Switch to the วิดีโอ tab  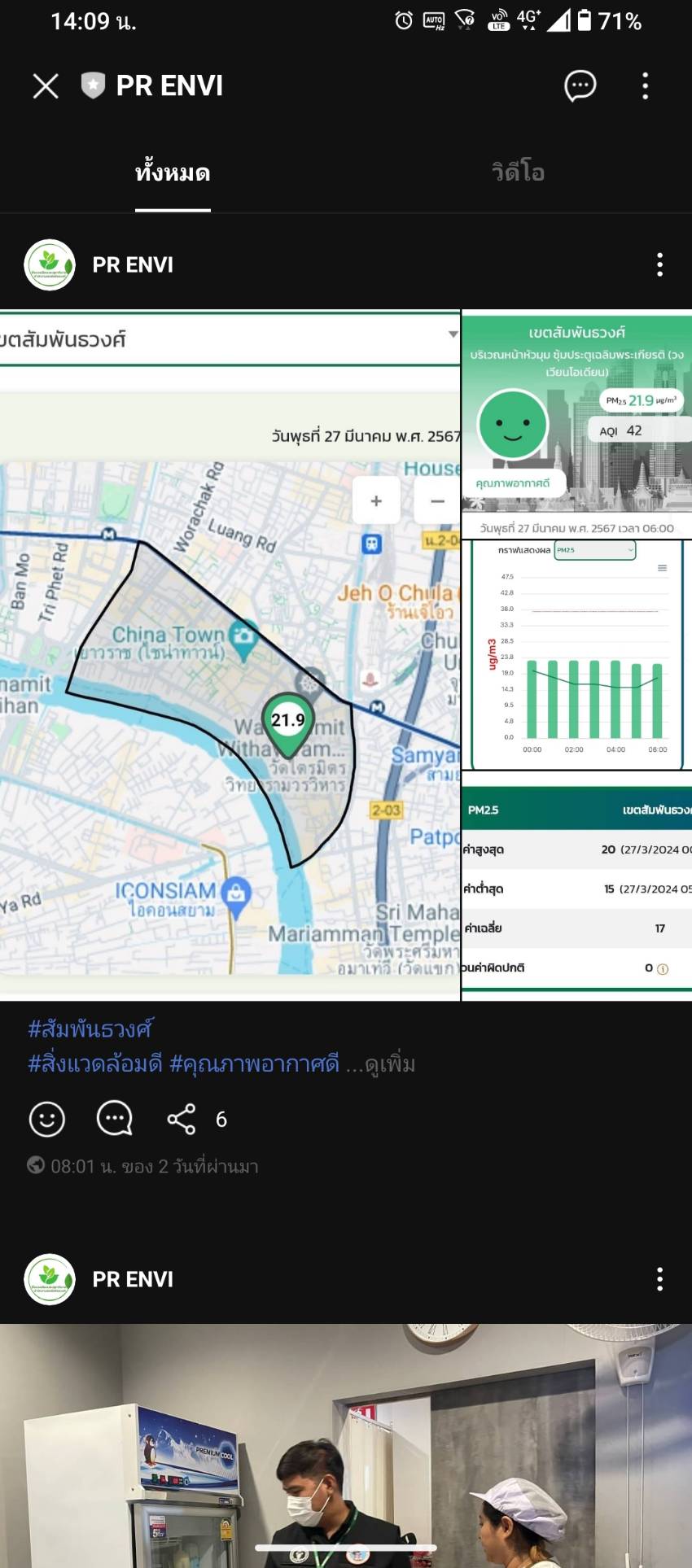[x=518, y=173]
